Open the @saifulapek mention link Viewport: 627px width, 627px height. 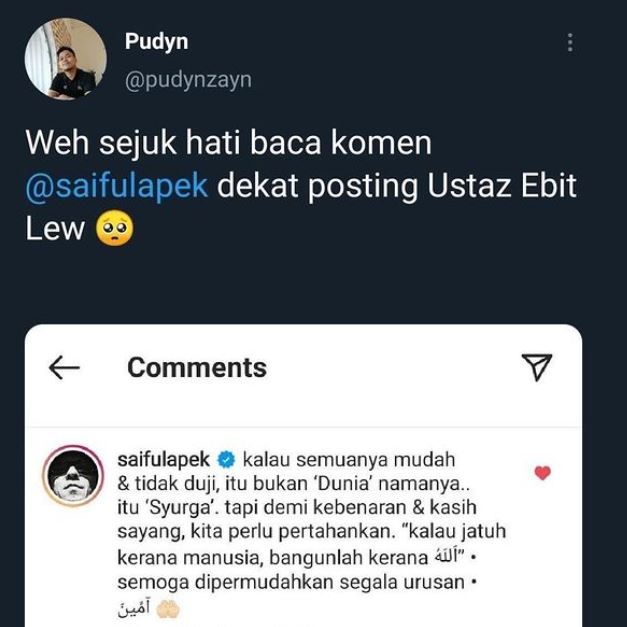[116, 187]
